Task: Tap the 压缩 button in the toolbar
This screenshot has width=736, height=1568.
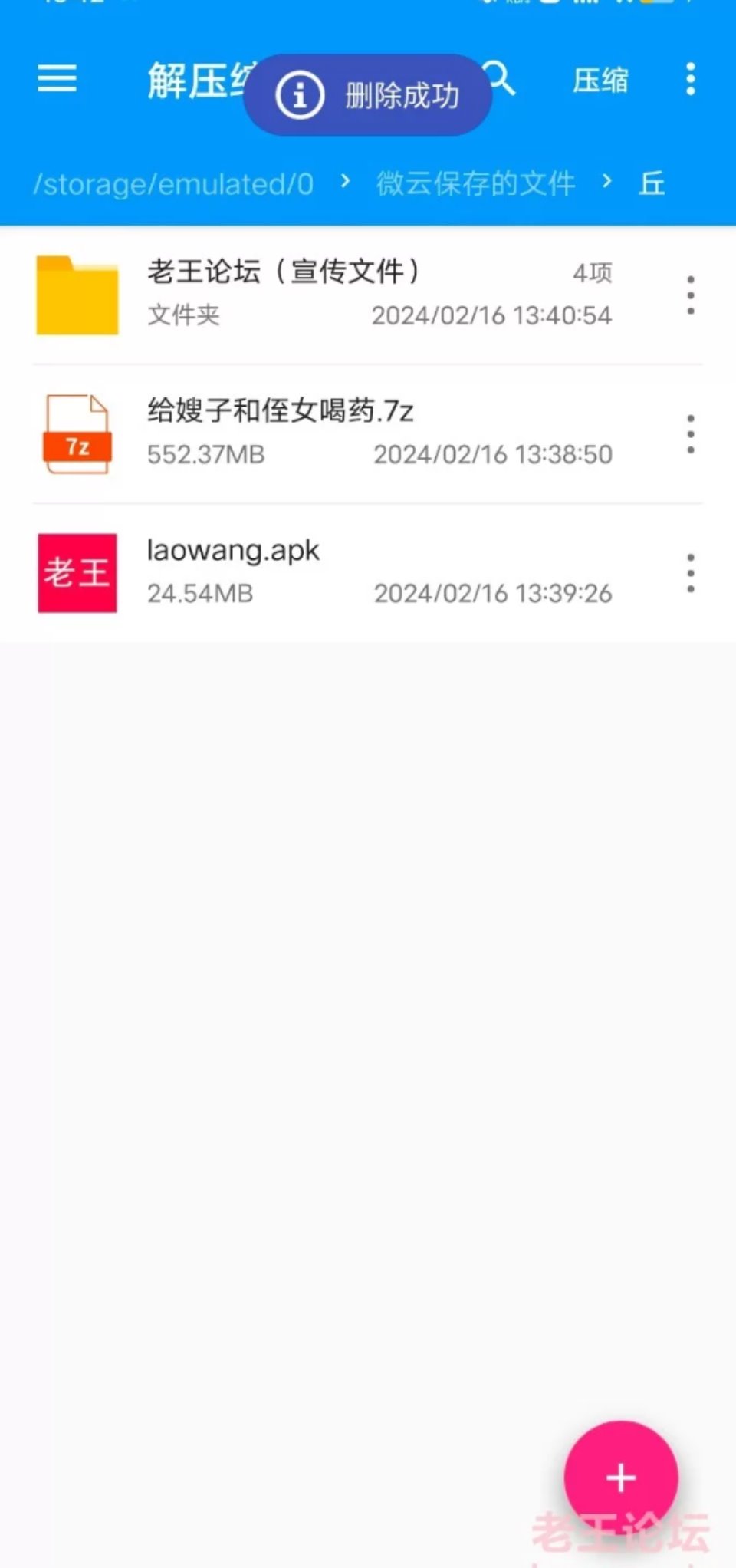Action: [600, 80]
